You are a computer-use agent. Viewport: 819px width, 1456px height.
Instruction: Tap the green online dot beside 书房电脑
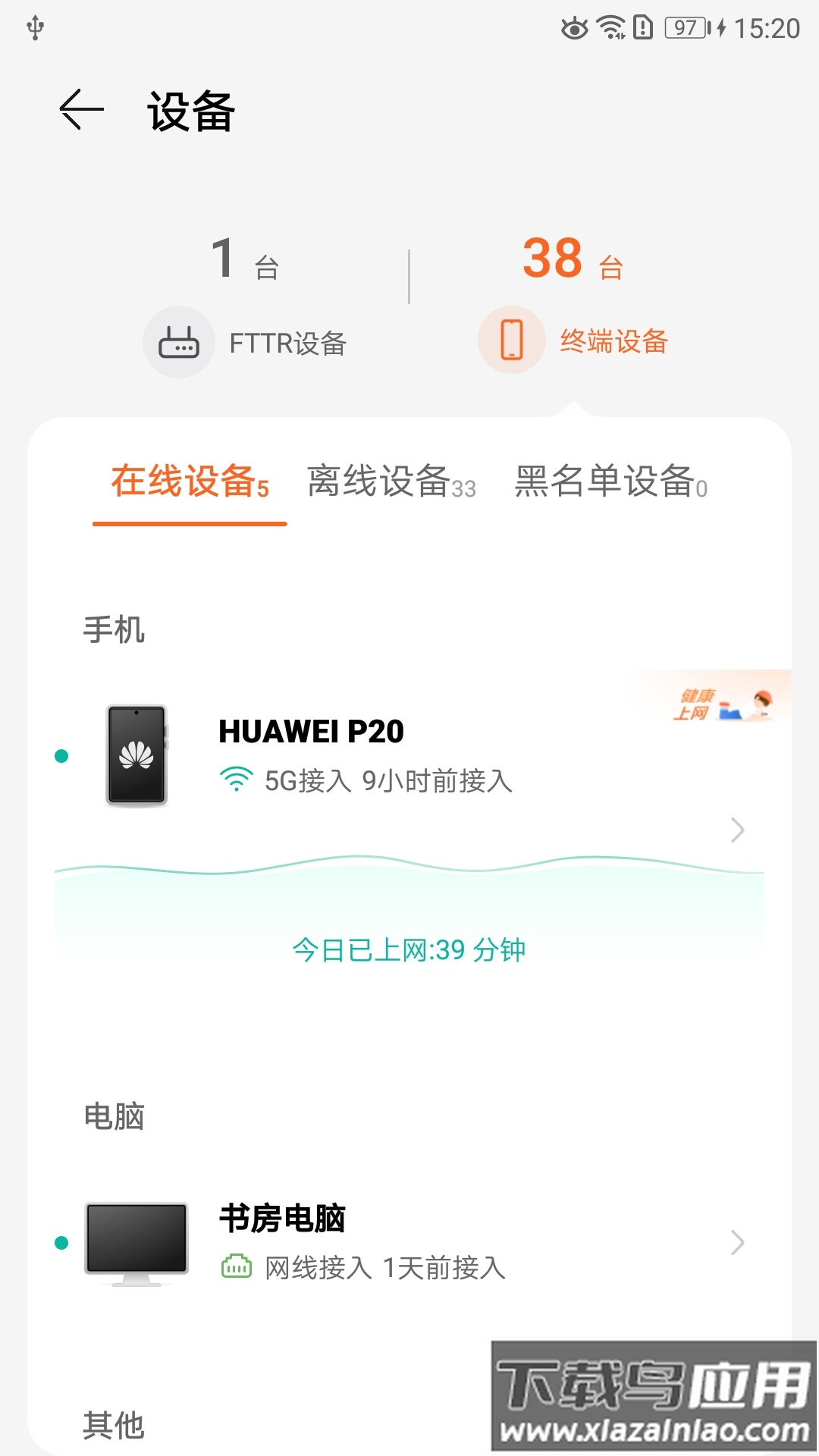(x=60, y=1242)
